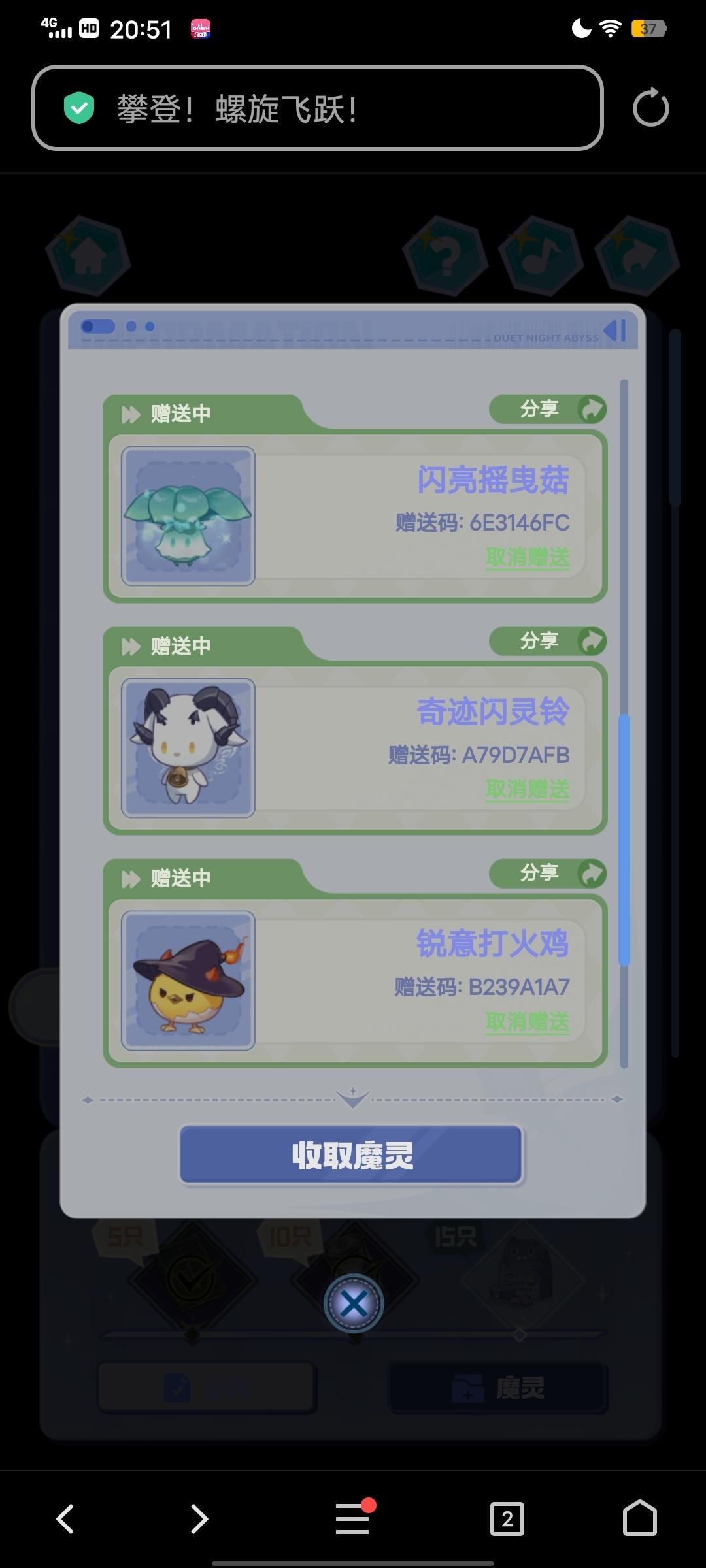Share the 锐意打火鸡 gift

click(548, 873)
